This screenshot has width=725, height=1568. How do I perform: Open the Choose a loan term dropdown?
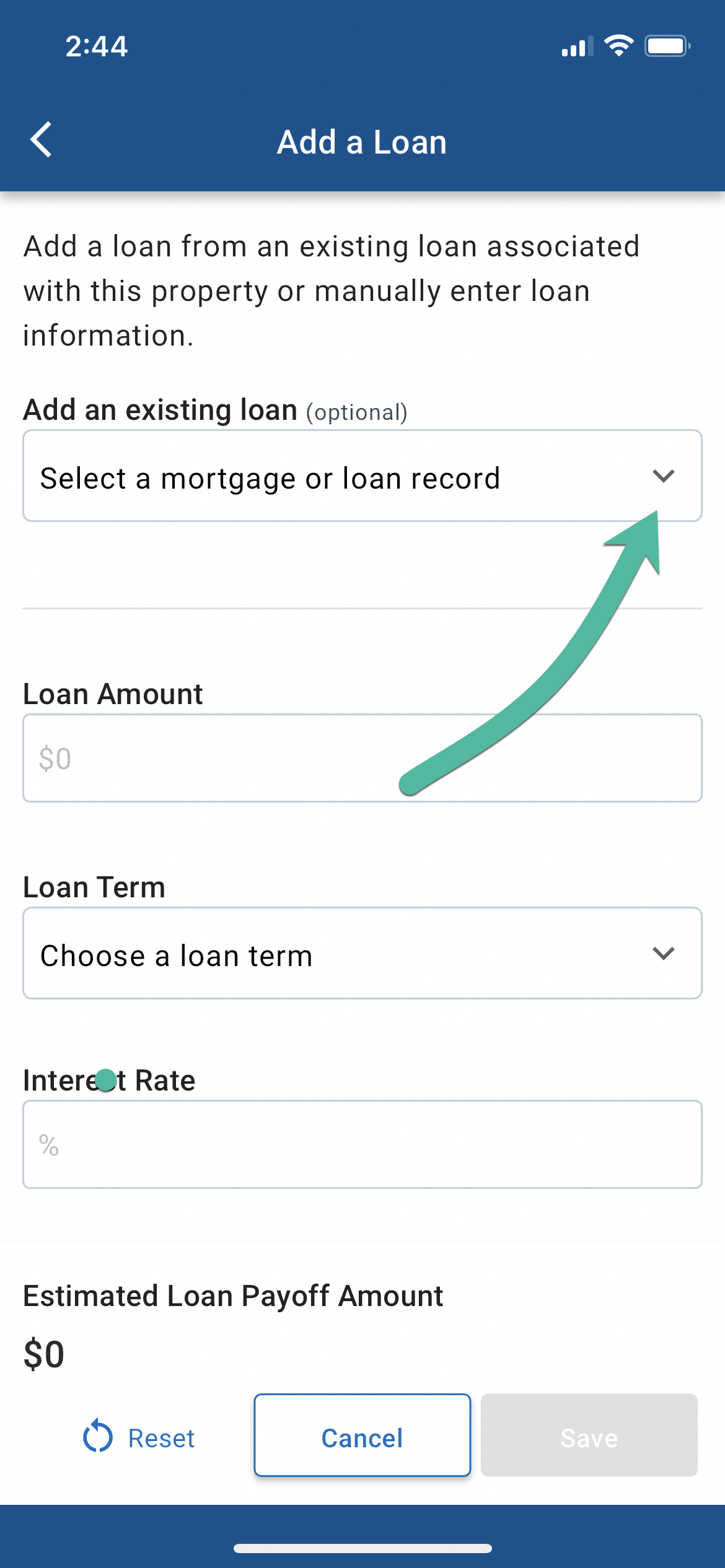[x=362, y=954]
